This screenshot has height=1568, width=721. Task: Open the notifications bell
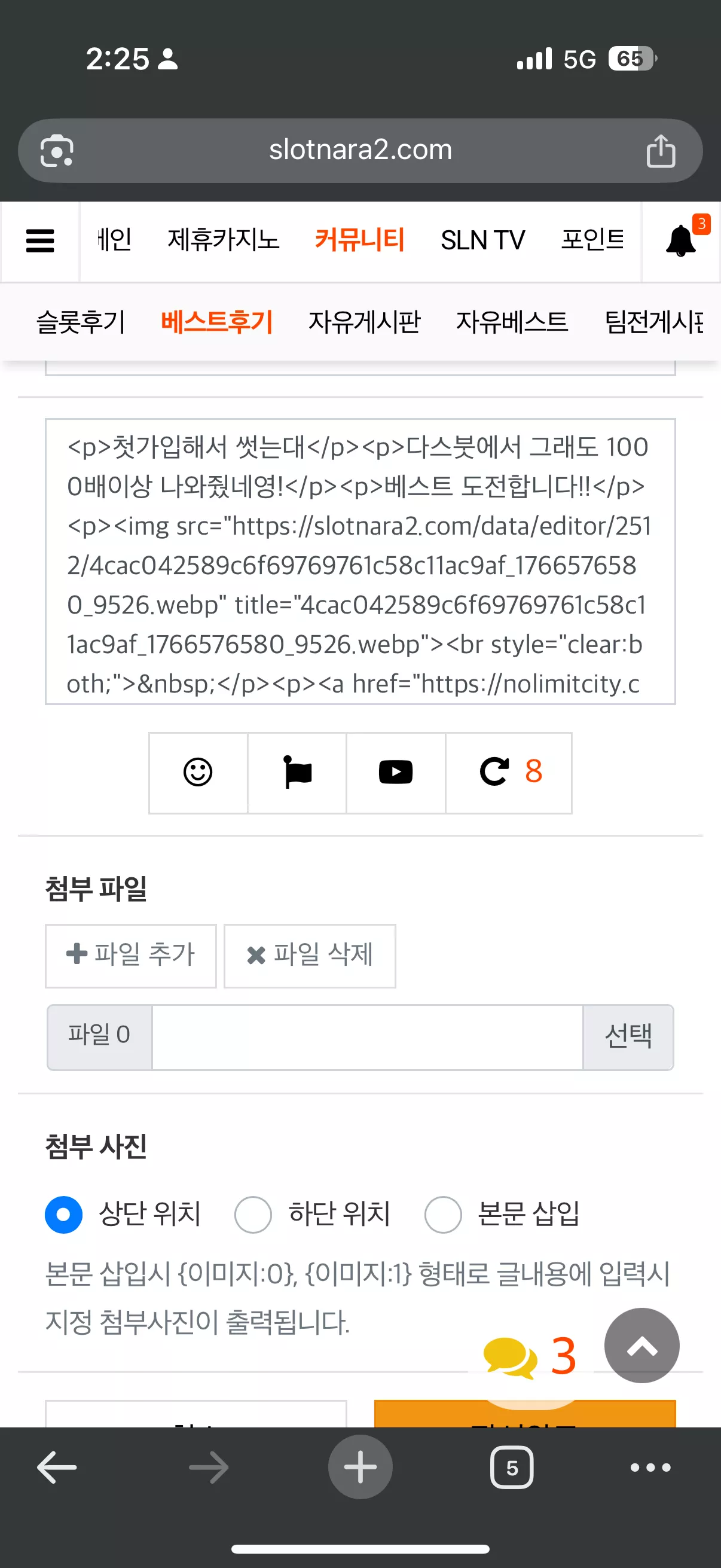682,241
